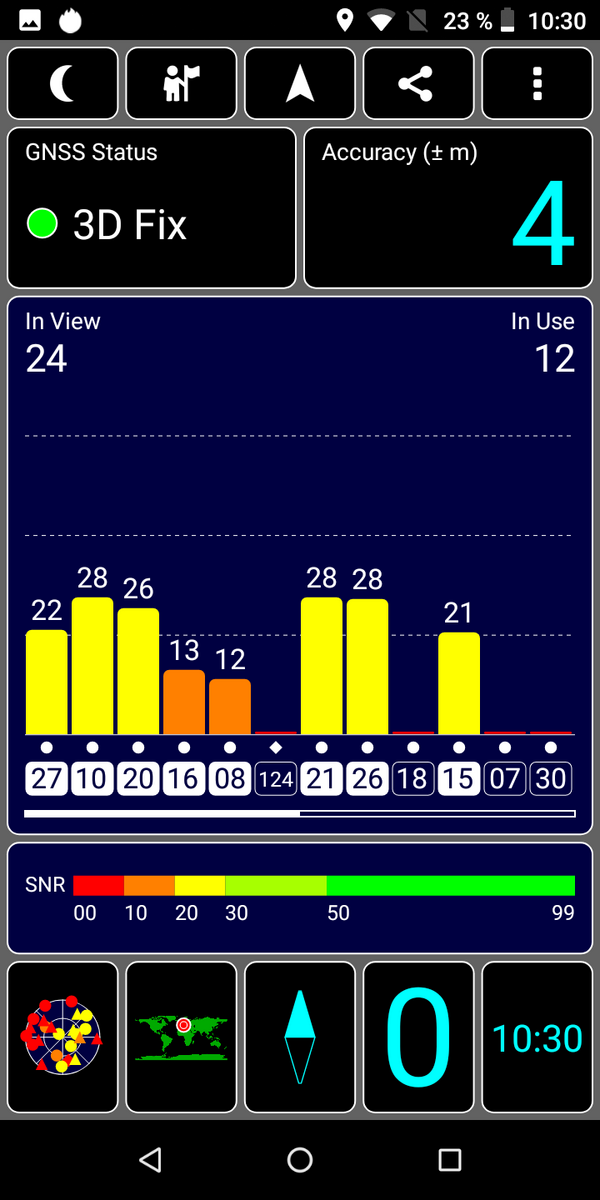
Task: Open the person with flag waypoint button
Action: (182, 84)
